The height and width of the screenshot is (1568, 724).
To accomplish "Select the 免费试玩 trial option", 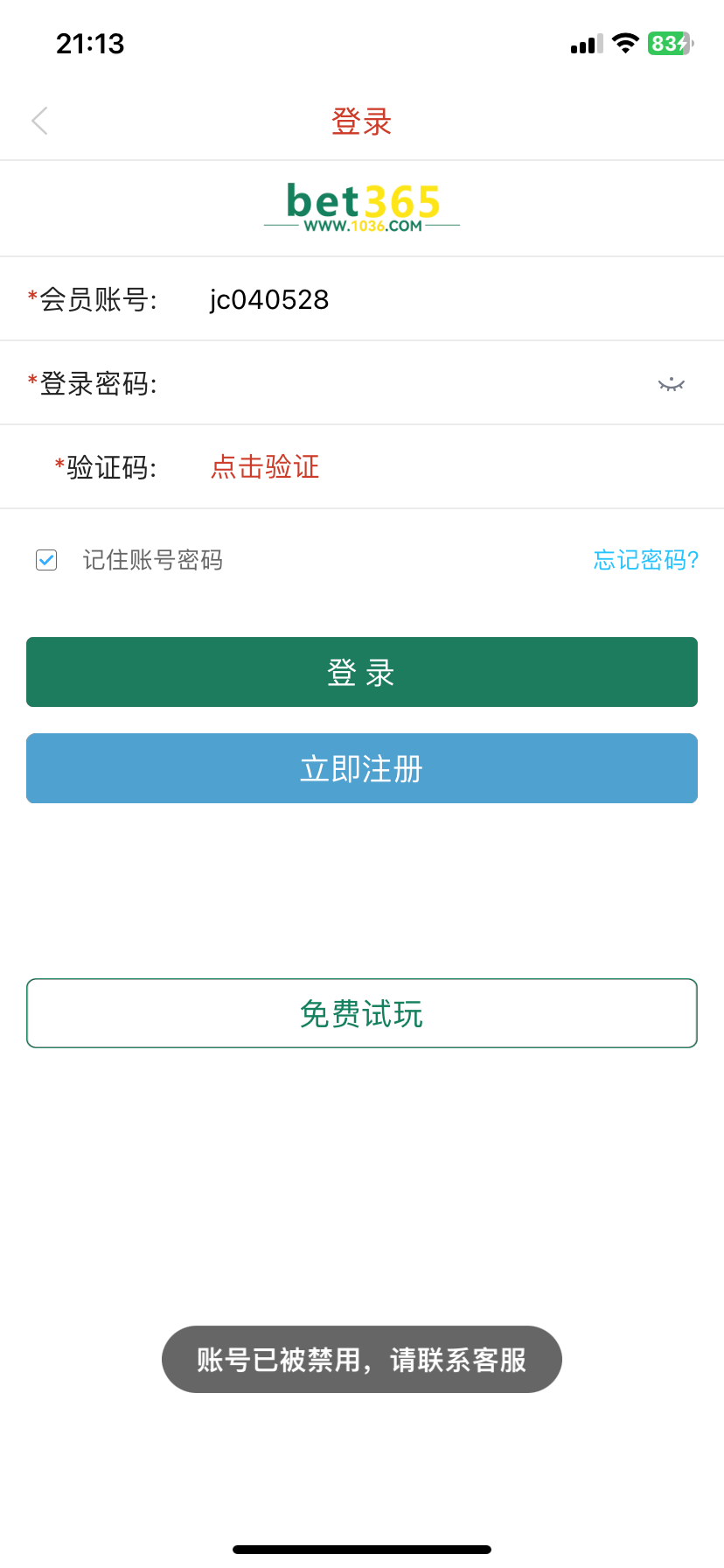I will [x=361, y=1012].
